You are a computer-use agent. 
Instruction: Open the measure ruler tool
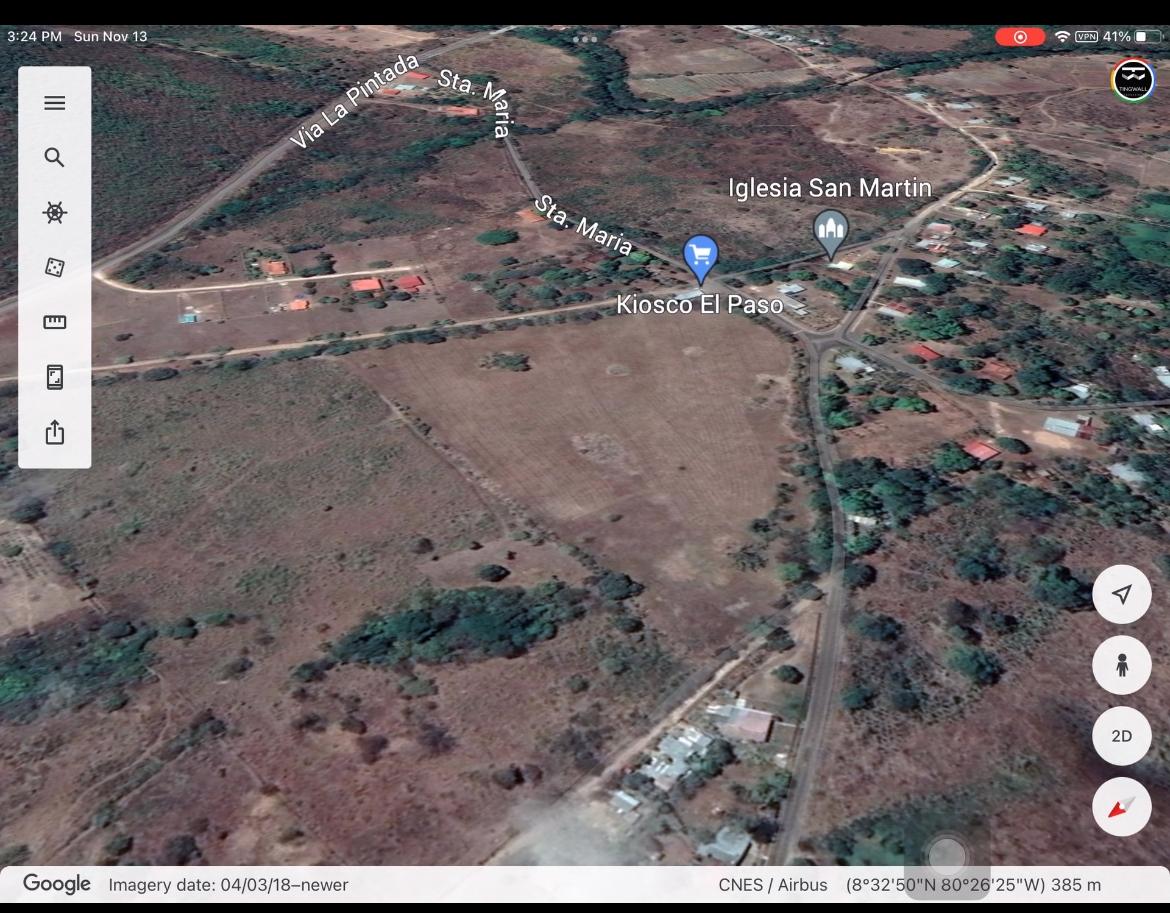pyautogui.click(x=55, y=322)
